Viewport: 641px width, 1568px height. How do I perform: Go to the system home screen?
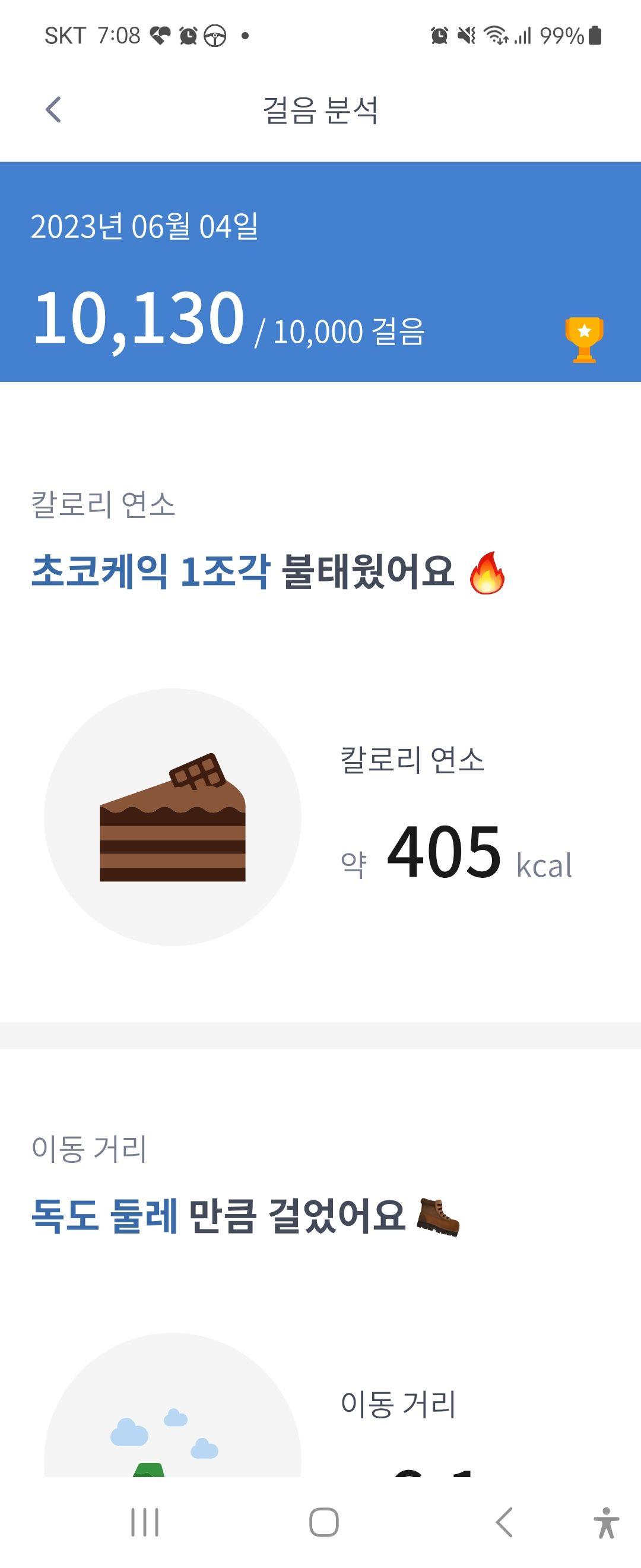[323, 1522]
